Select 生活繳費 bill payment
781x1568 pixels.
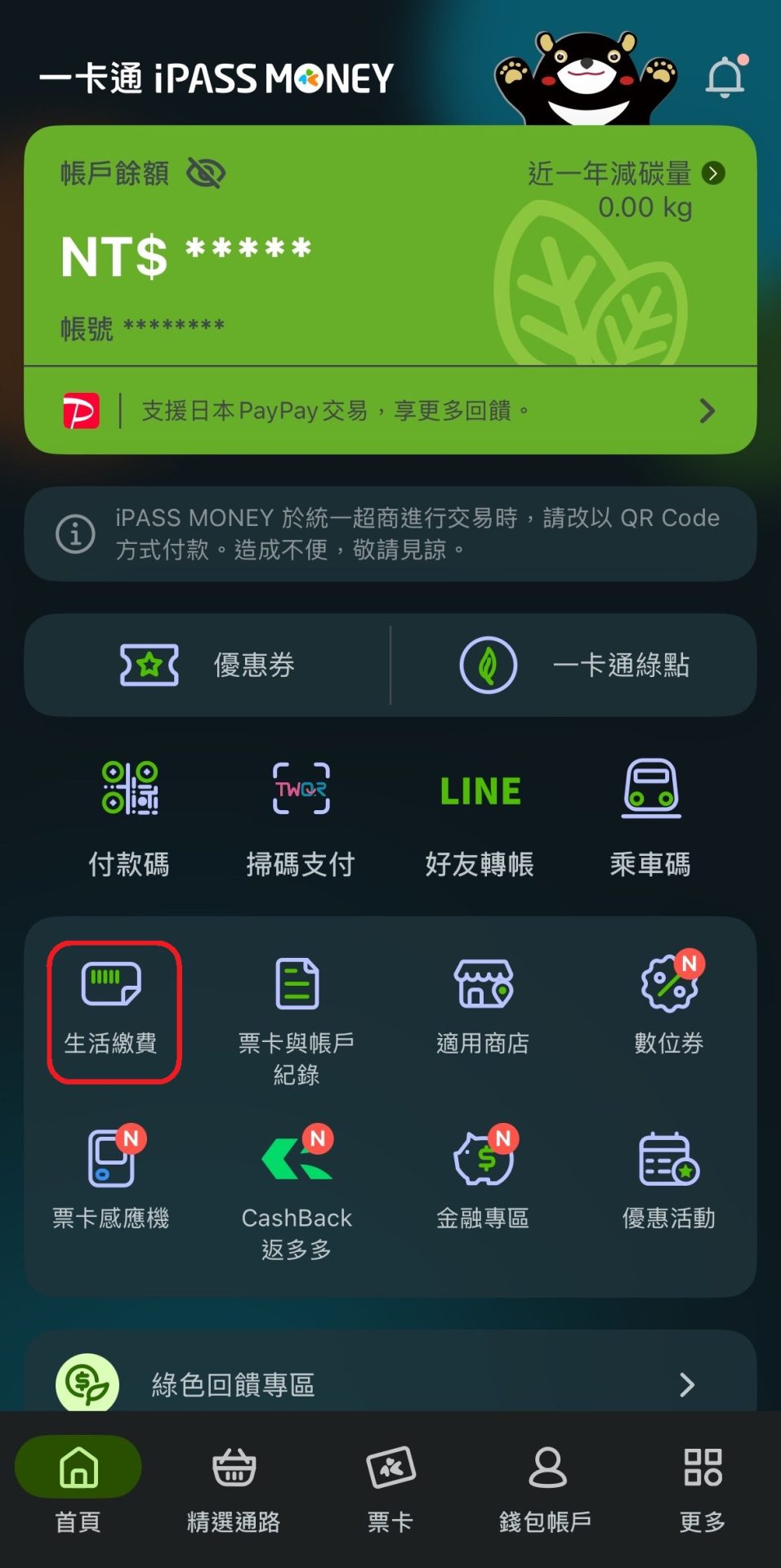(112, 1011)
